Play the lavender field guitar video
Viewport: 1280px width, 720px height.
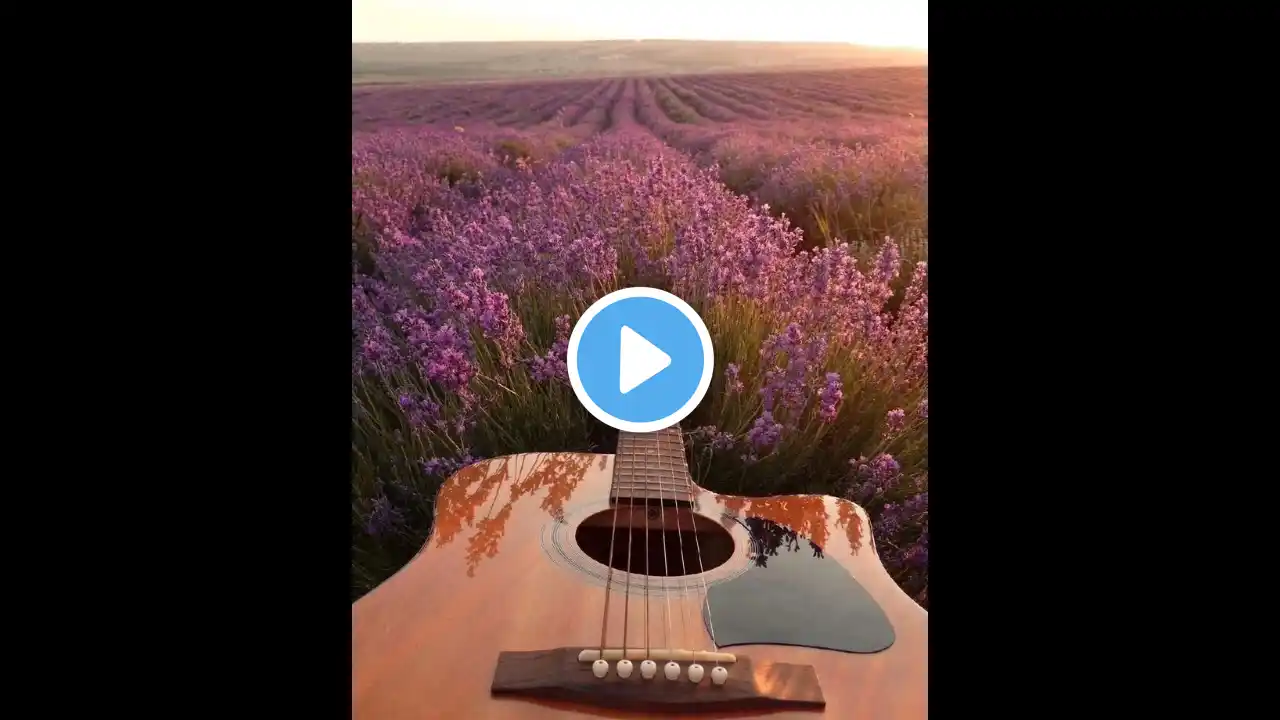click(640, 359)
